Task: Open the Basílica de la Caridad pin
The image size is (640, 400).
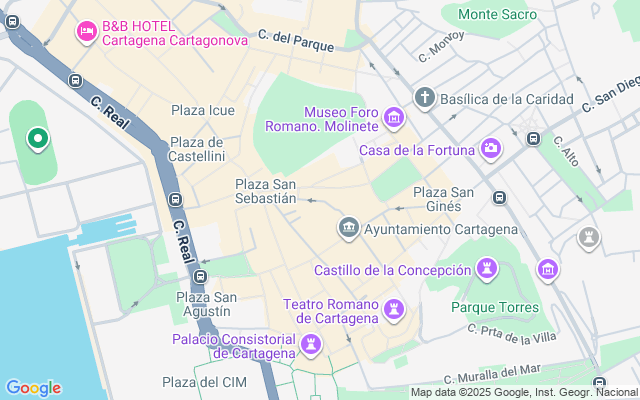Action: tap(425, 98)
